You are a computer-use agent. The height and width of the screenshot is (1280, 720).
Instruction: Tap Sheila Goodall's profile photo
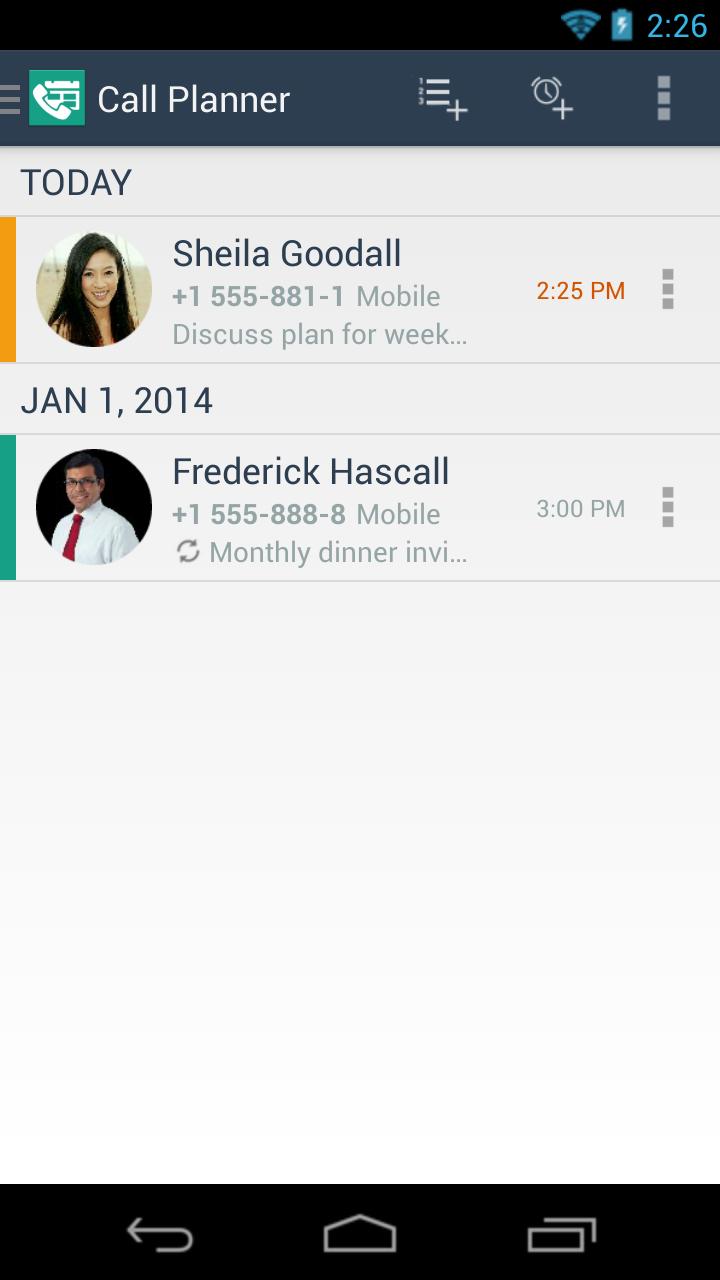click(94, 290)
